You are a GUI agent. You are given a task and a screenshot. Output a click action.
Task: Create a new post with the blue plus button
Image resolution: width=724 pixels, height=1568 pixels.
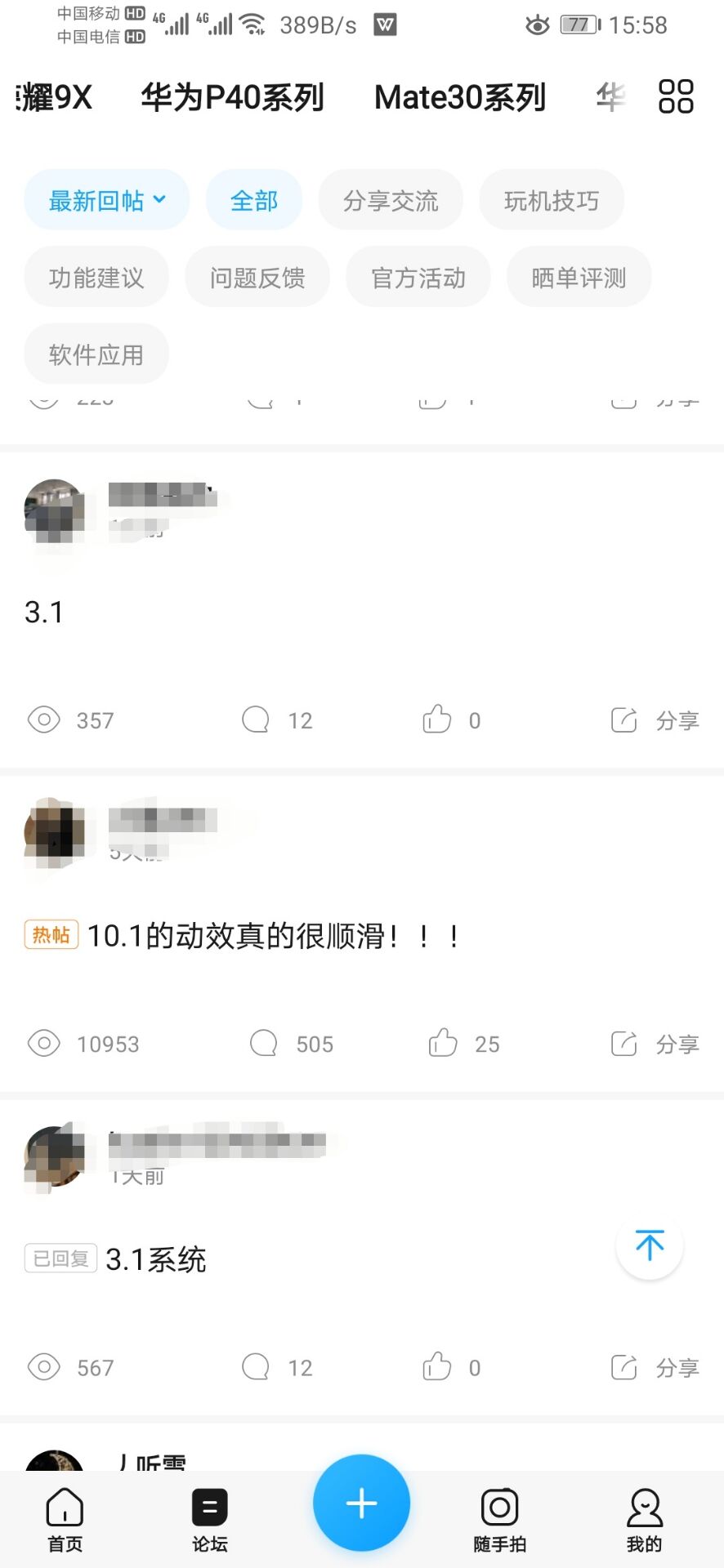pos(361,1503)
